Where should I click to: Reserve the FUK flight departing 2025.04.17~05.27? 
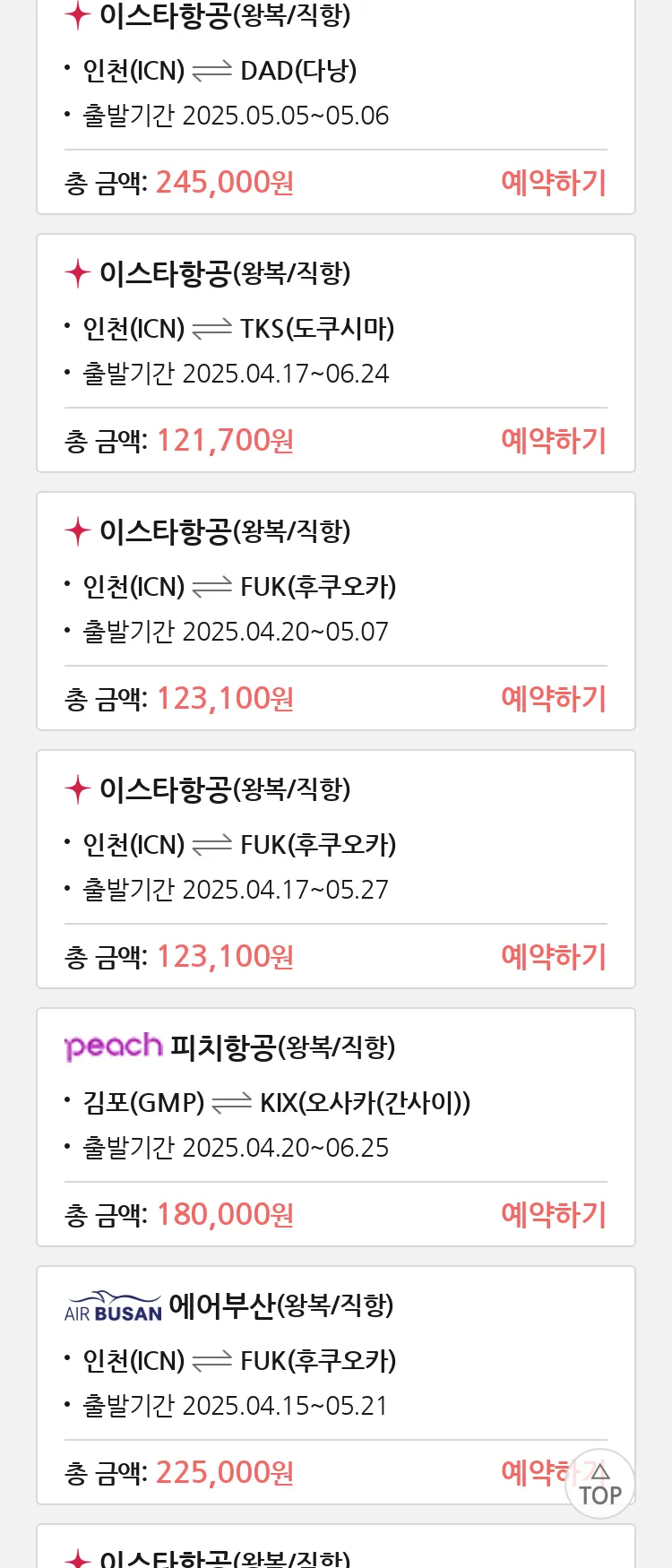(x=553, y=957)
